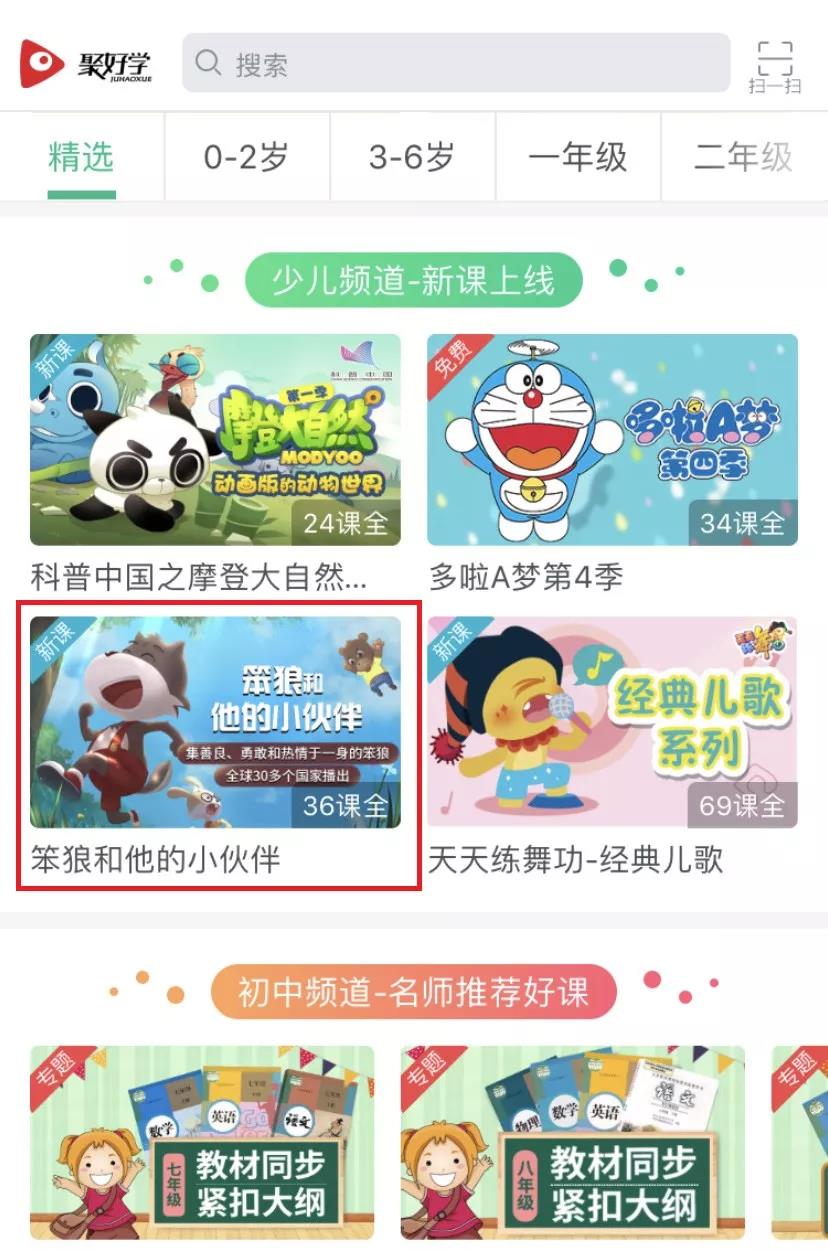Open the 八年级 教材同步 topic card
828x1250 pixels.
click(x=572, y=1142)
